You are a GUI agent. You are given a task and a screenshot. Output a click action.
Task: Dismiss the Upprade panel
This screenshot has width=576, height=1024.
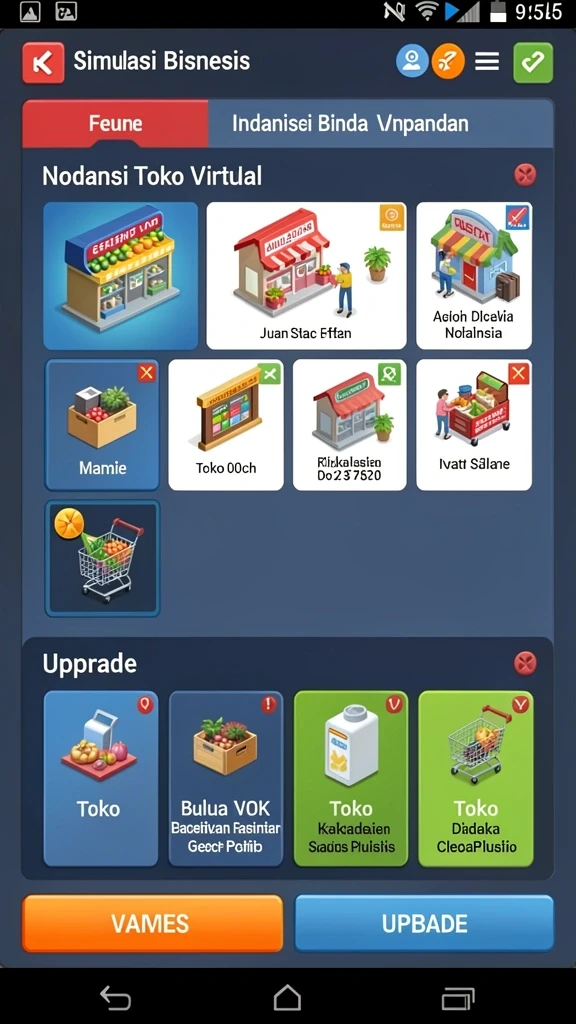point(525,663)
